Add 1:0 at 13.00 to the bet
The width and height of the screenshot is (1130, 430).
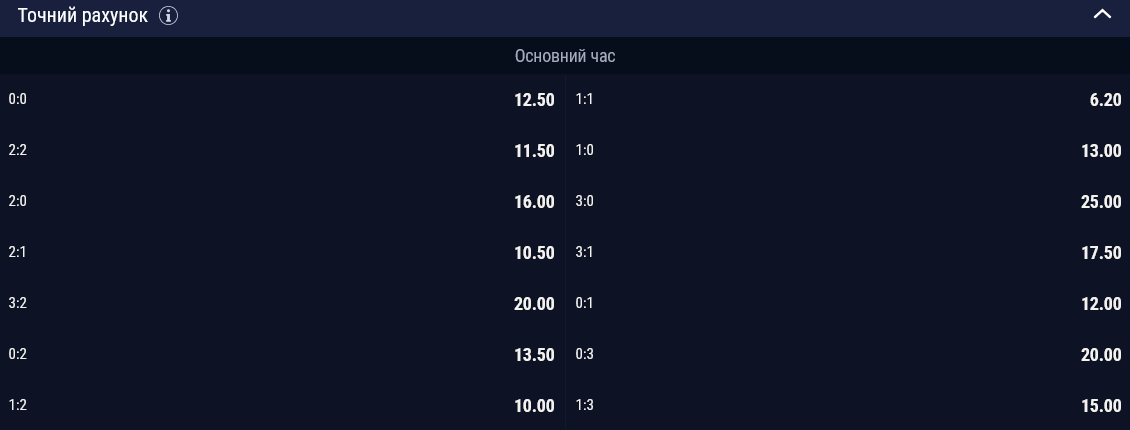click(x=848, y=151)
